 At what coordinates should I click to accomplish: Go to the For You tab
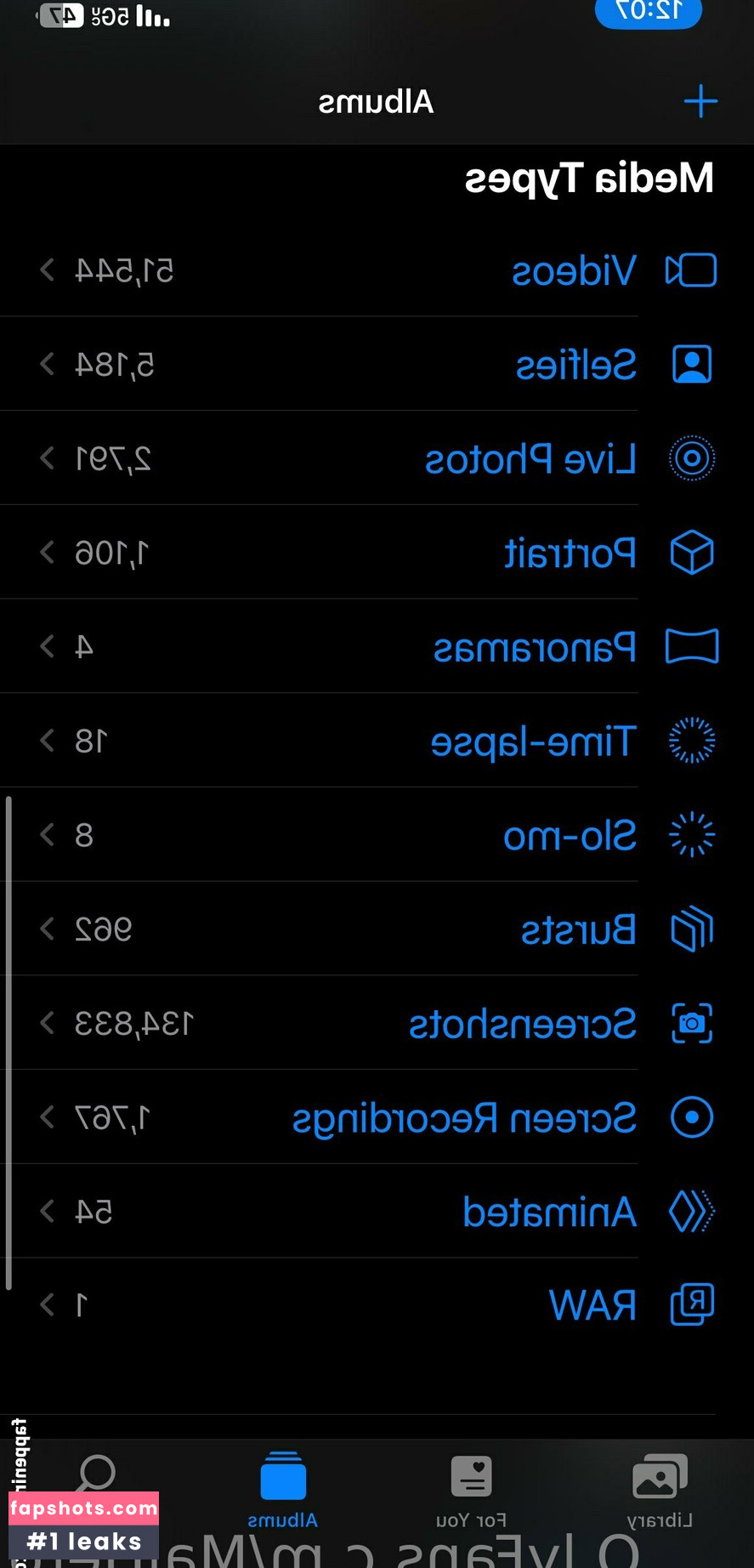click(471, 1490)
